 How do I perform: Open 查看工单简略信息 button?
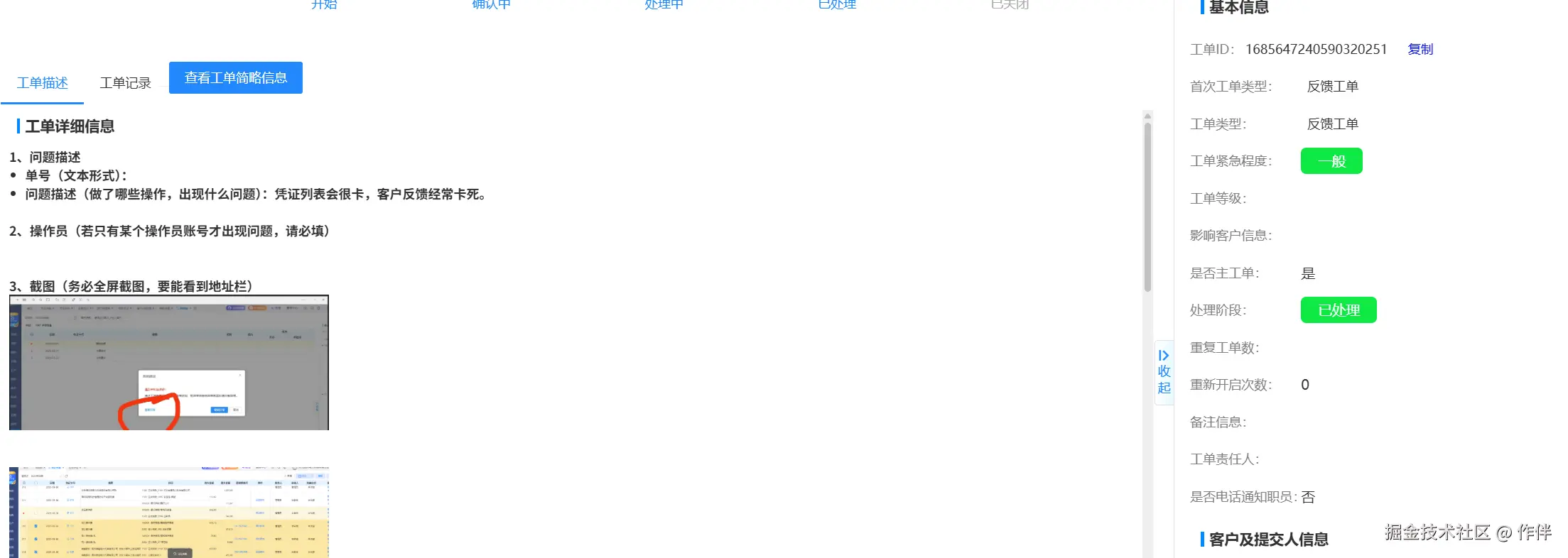tap(236, 77)
